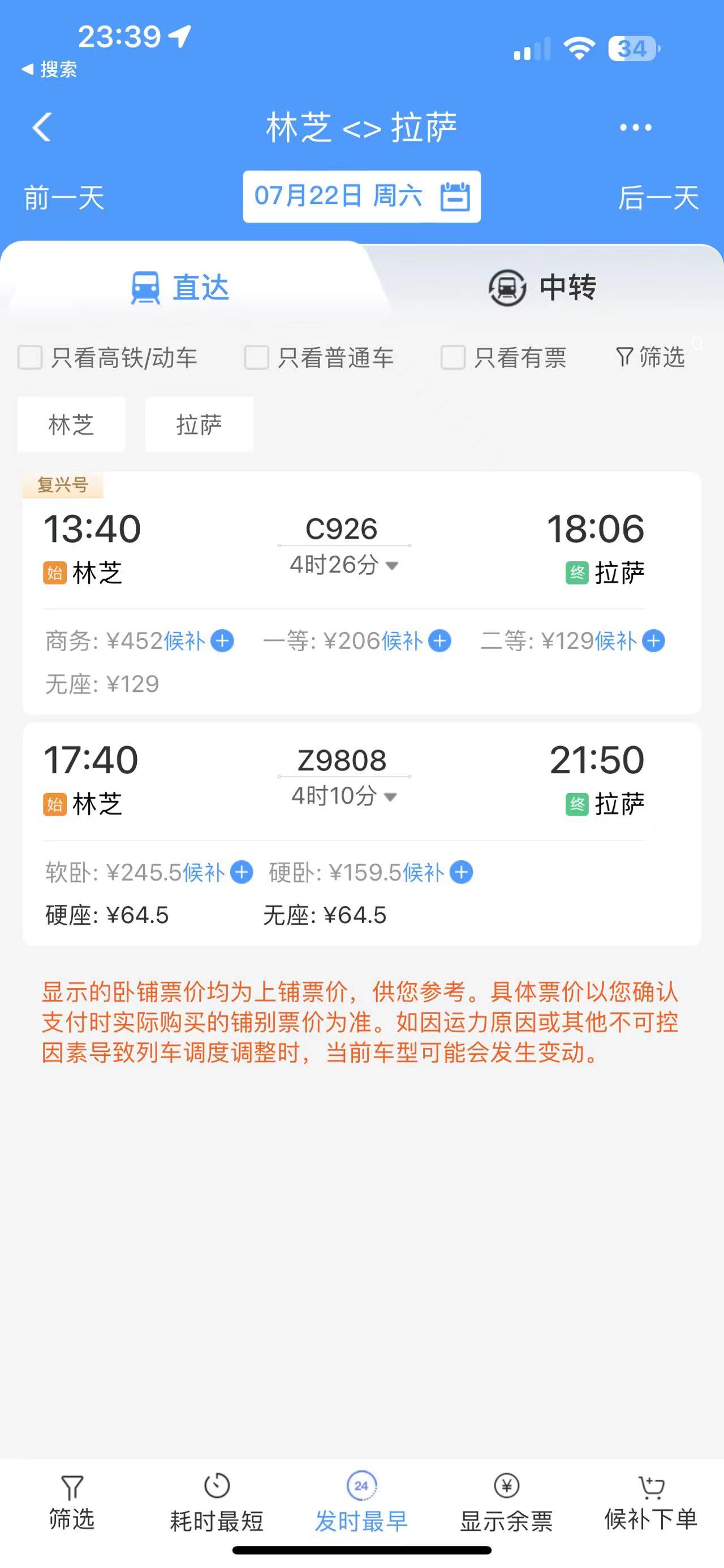
Task: Enable 只看有票 checkbox
Action: pos(453,357)
